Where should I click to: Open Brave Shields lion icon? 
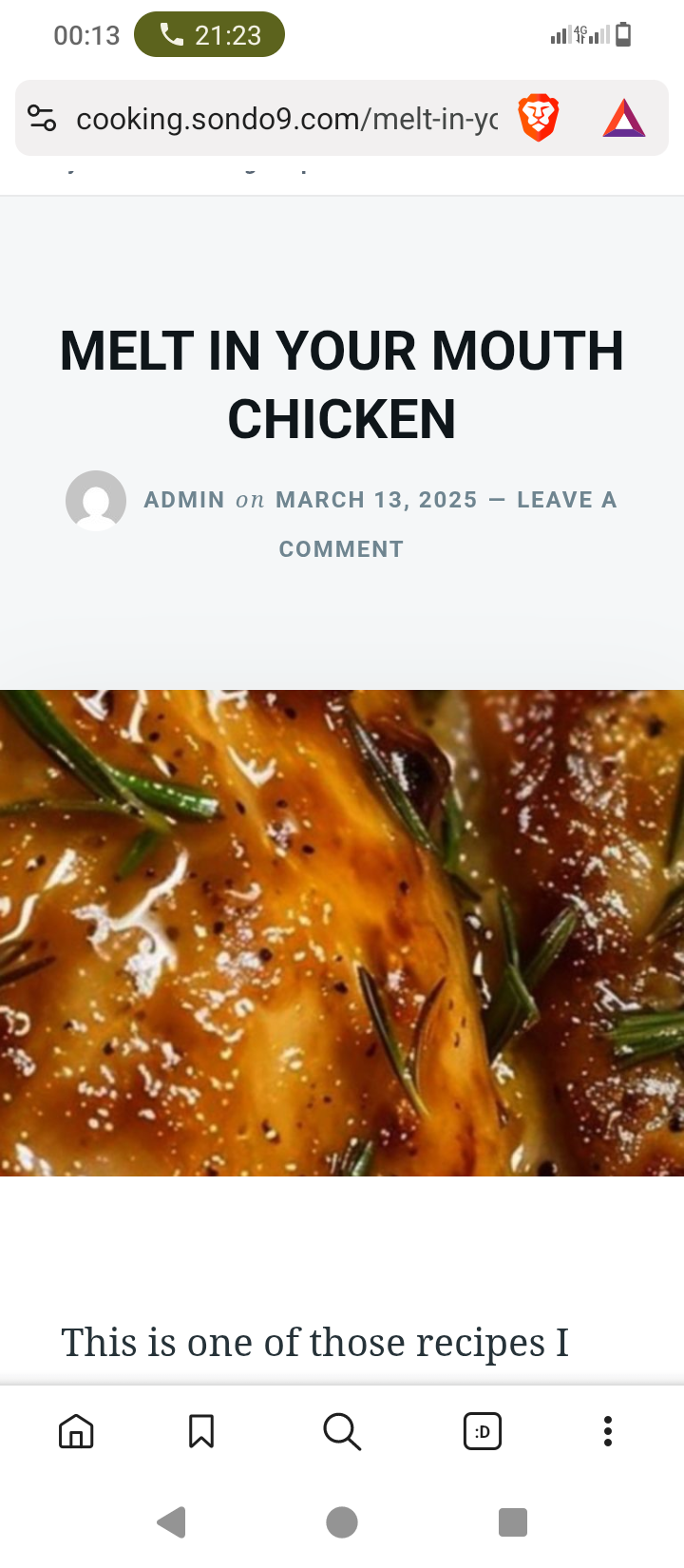pyautogui.click(x=538, y=119)
